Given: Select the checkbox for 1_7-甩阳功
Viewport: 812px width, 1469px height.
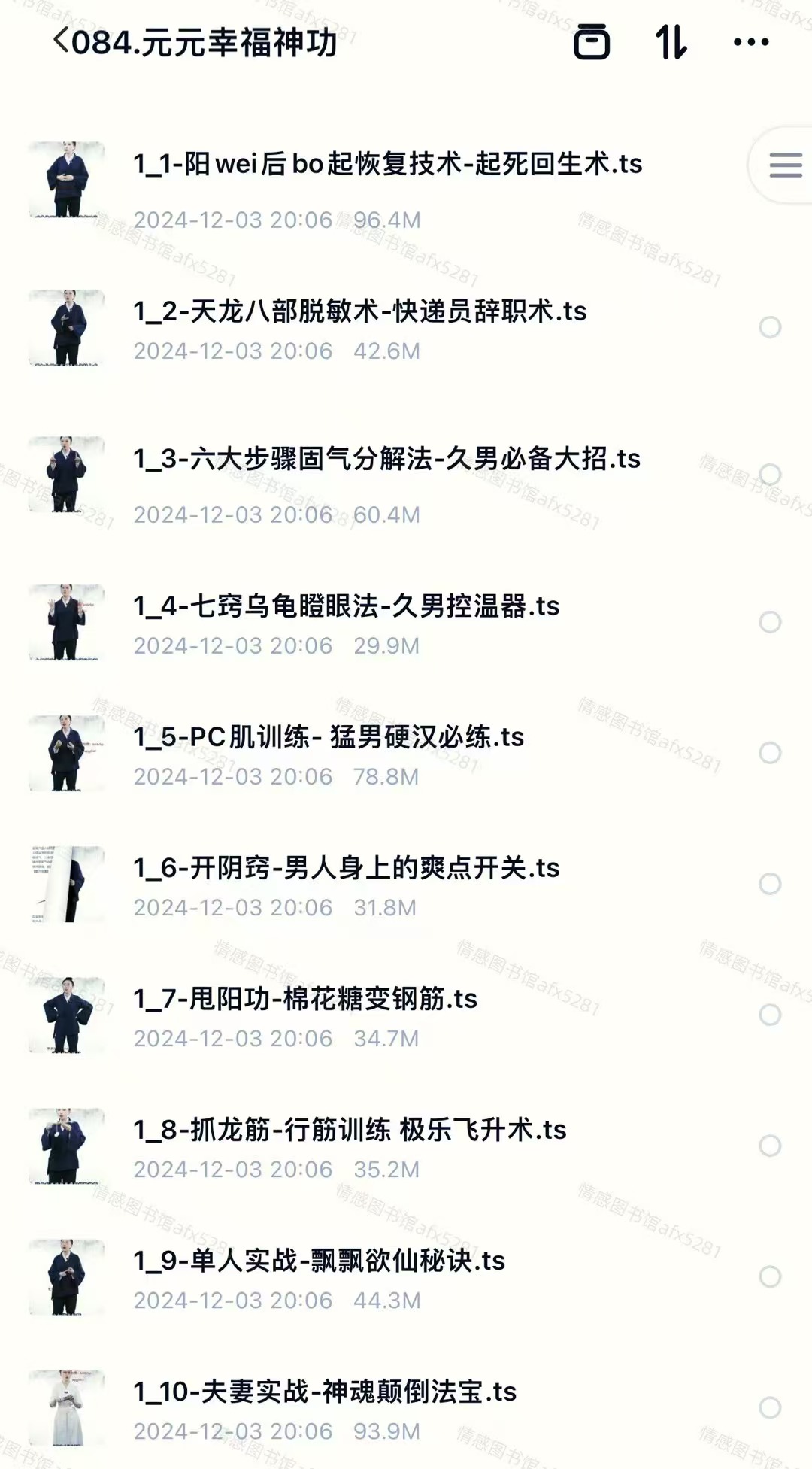Looking at the screenshot, I should click(x=770, y=1015).
